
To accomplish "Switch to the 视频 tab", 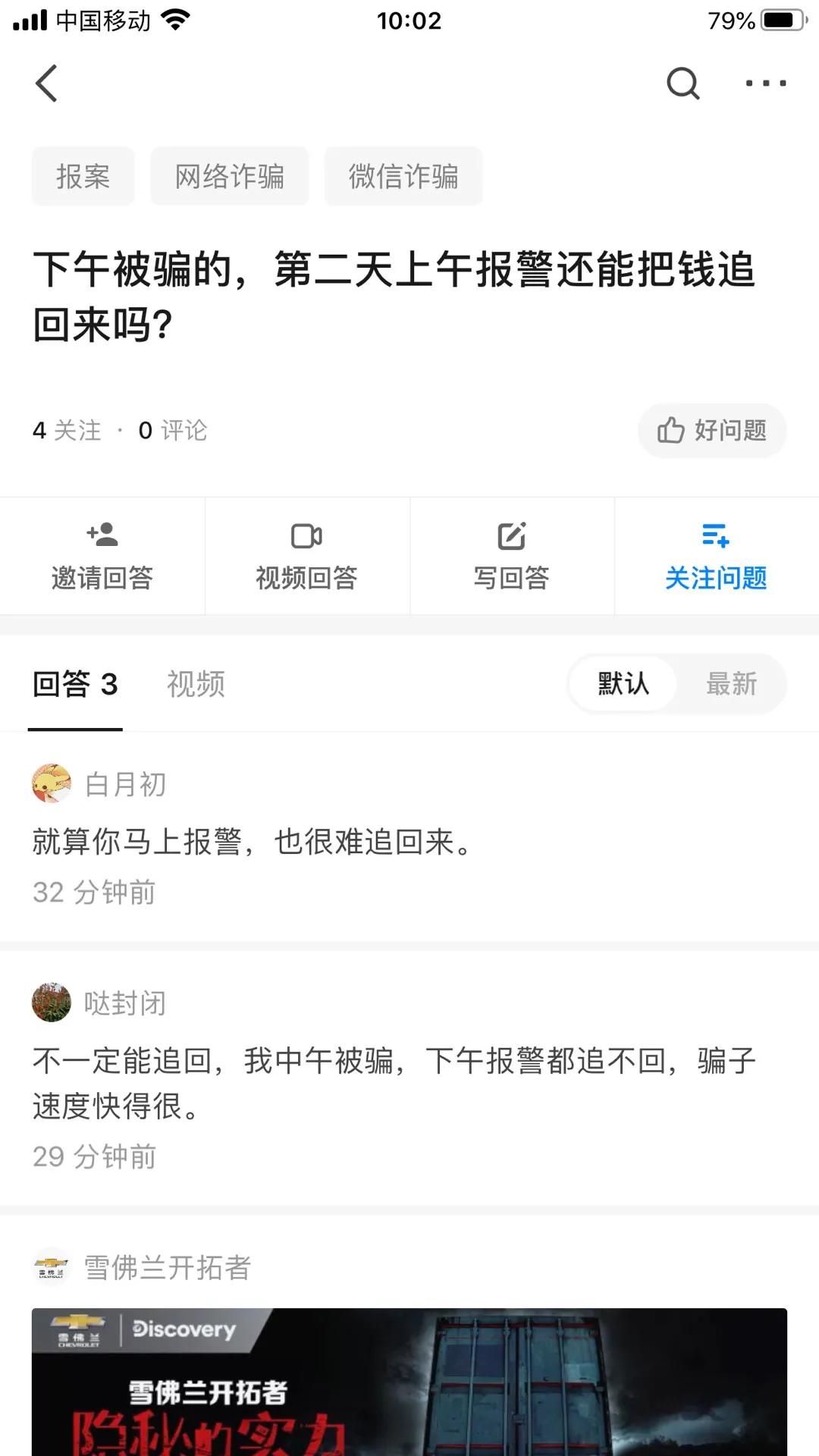I will [x=193, y=683].
